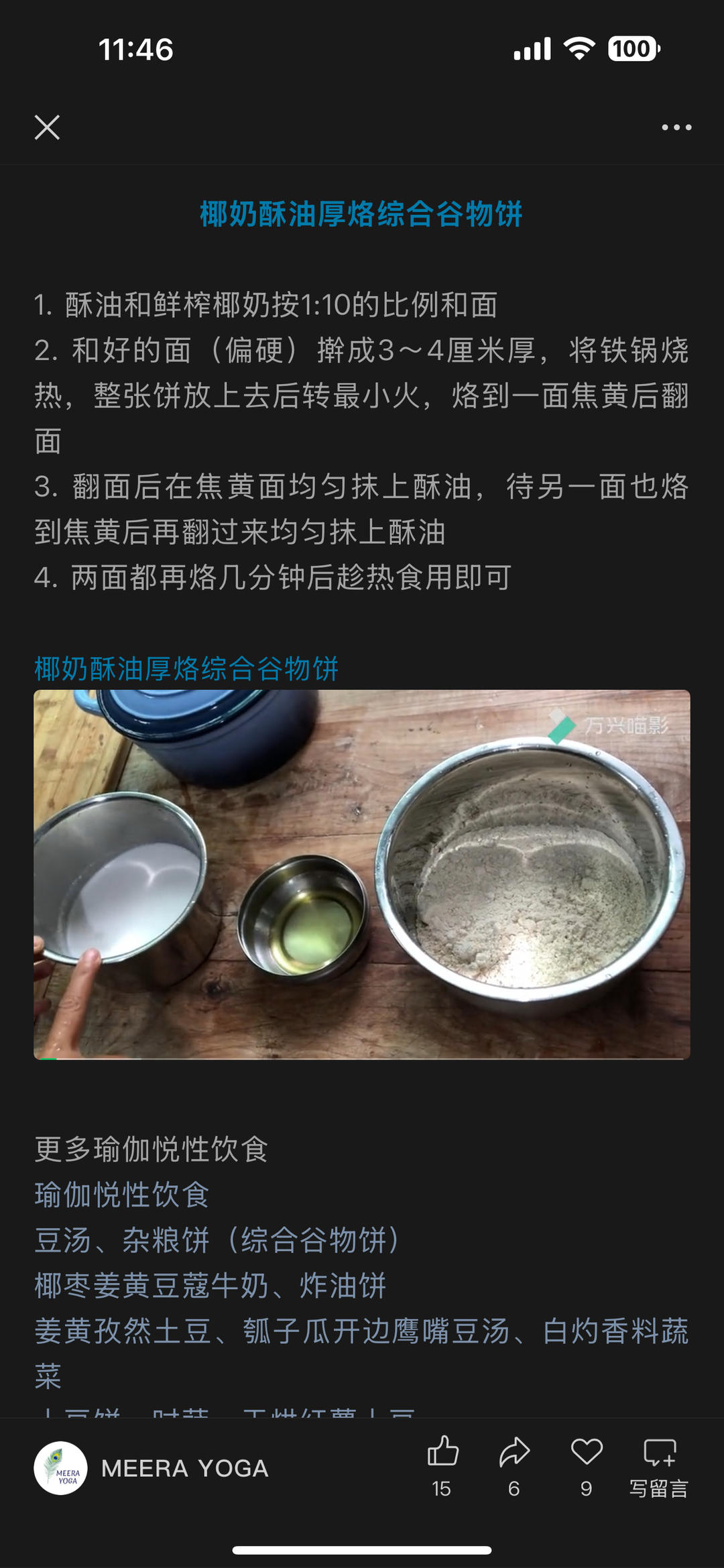724x1568 pixels.
Task: Open the 椰枣姜黄豆蔻牛奶、炸油饼 link
Action: click(210, 1286)
